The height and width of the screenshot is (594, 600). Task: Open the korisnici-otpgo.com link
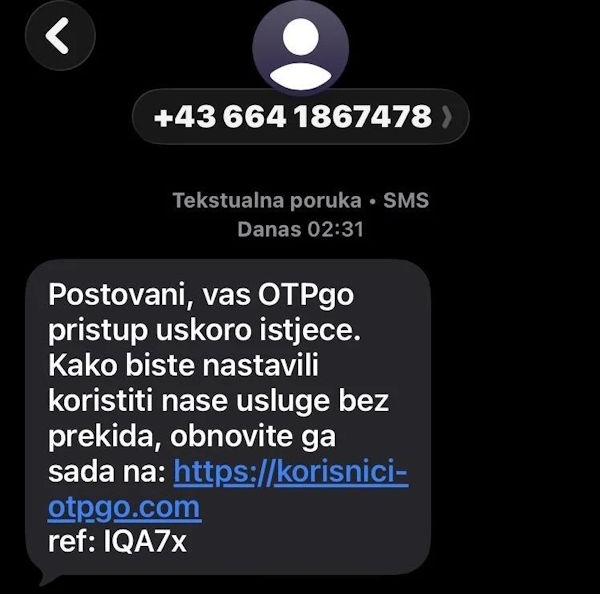291,471
